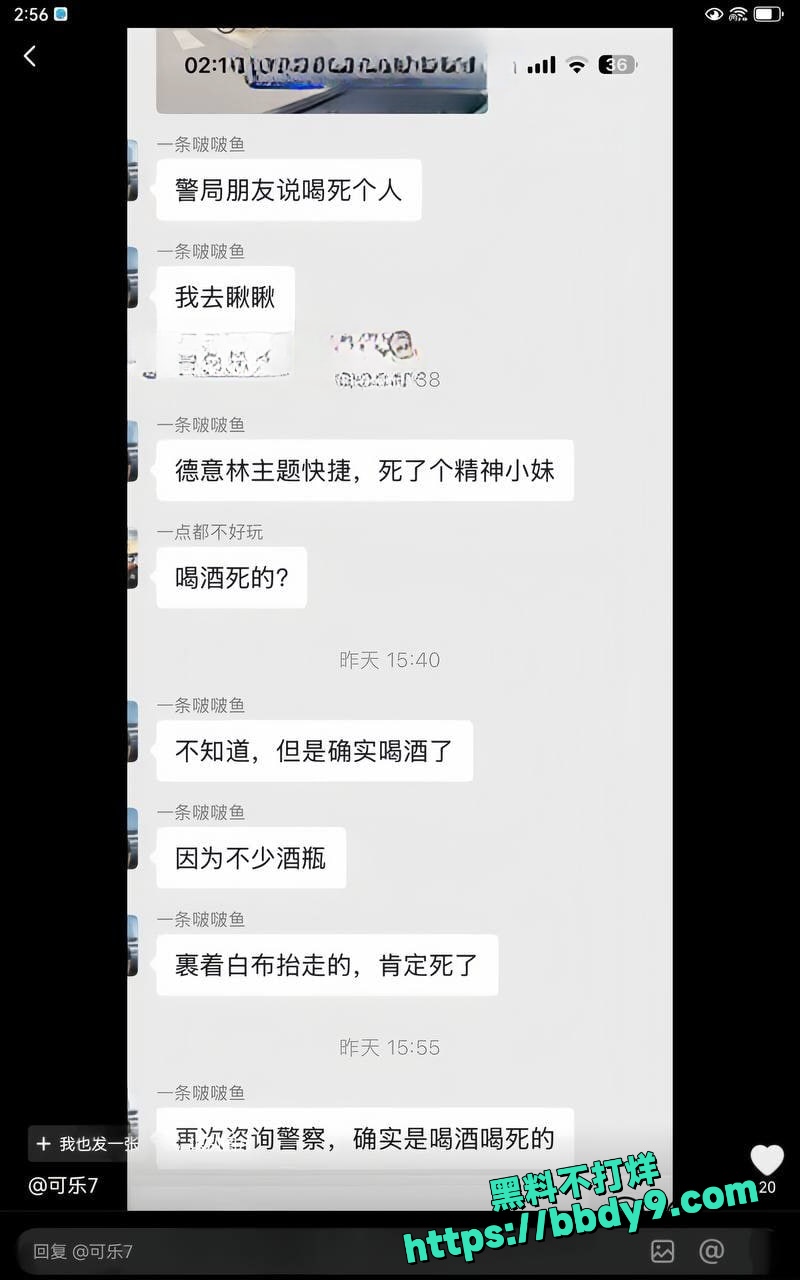The image size is (800, 1280).
Task: Like the comment by 可乐7
Action: [767, 1161]
